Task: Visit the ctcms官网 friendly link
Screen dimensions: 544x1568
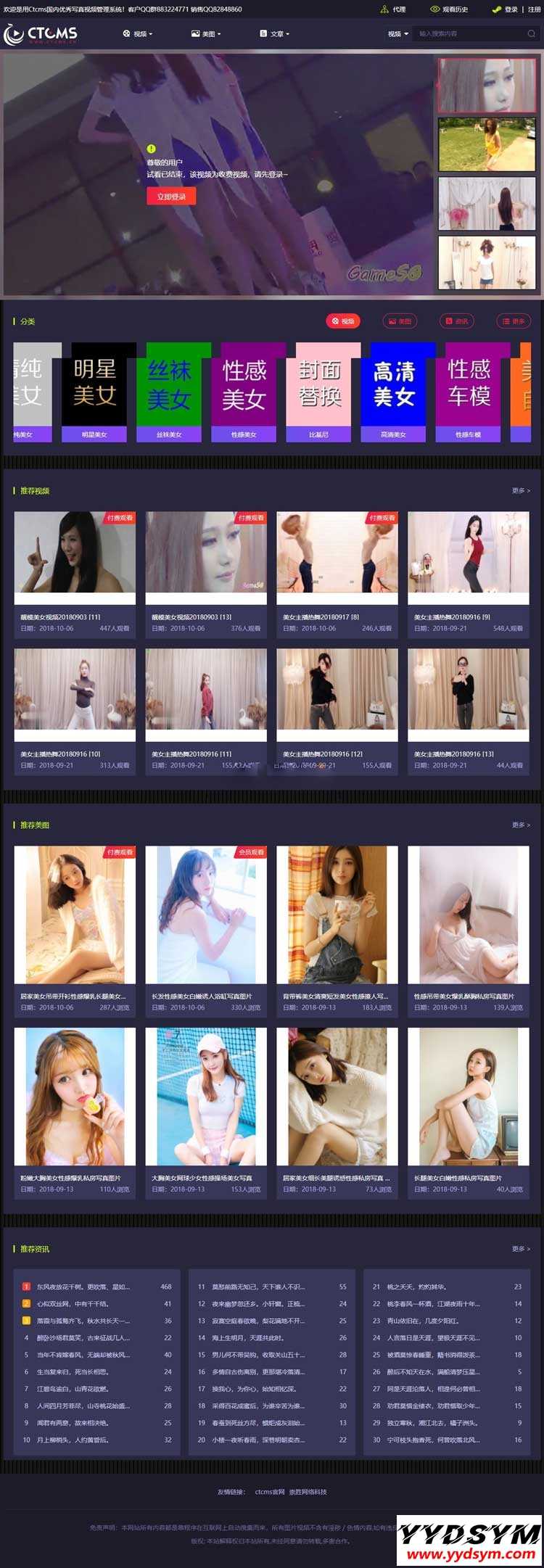Action: click(x=270, y=1492)
